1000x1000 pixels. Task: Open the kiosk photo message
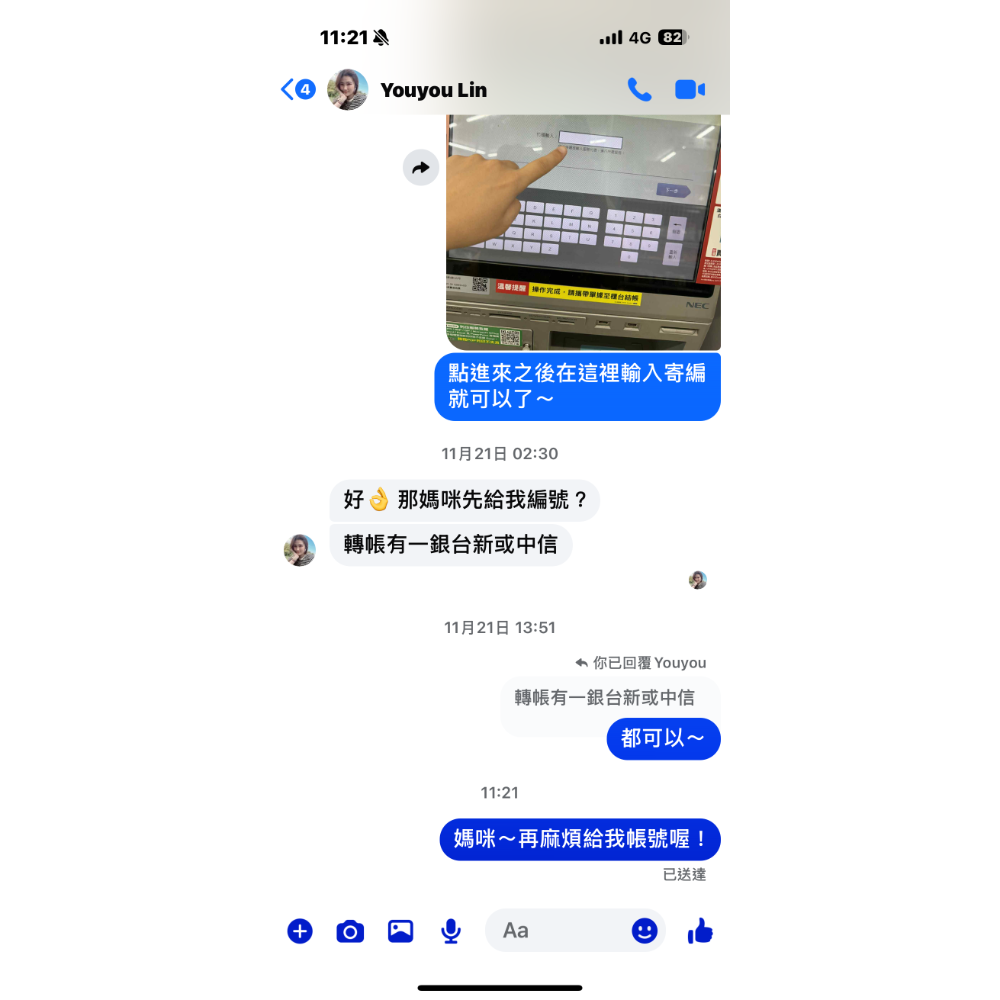click(x=583, y=232)
